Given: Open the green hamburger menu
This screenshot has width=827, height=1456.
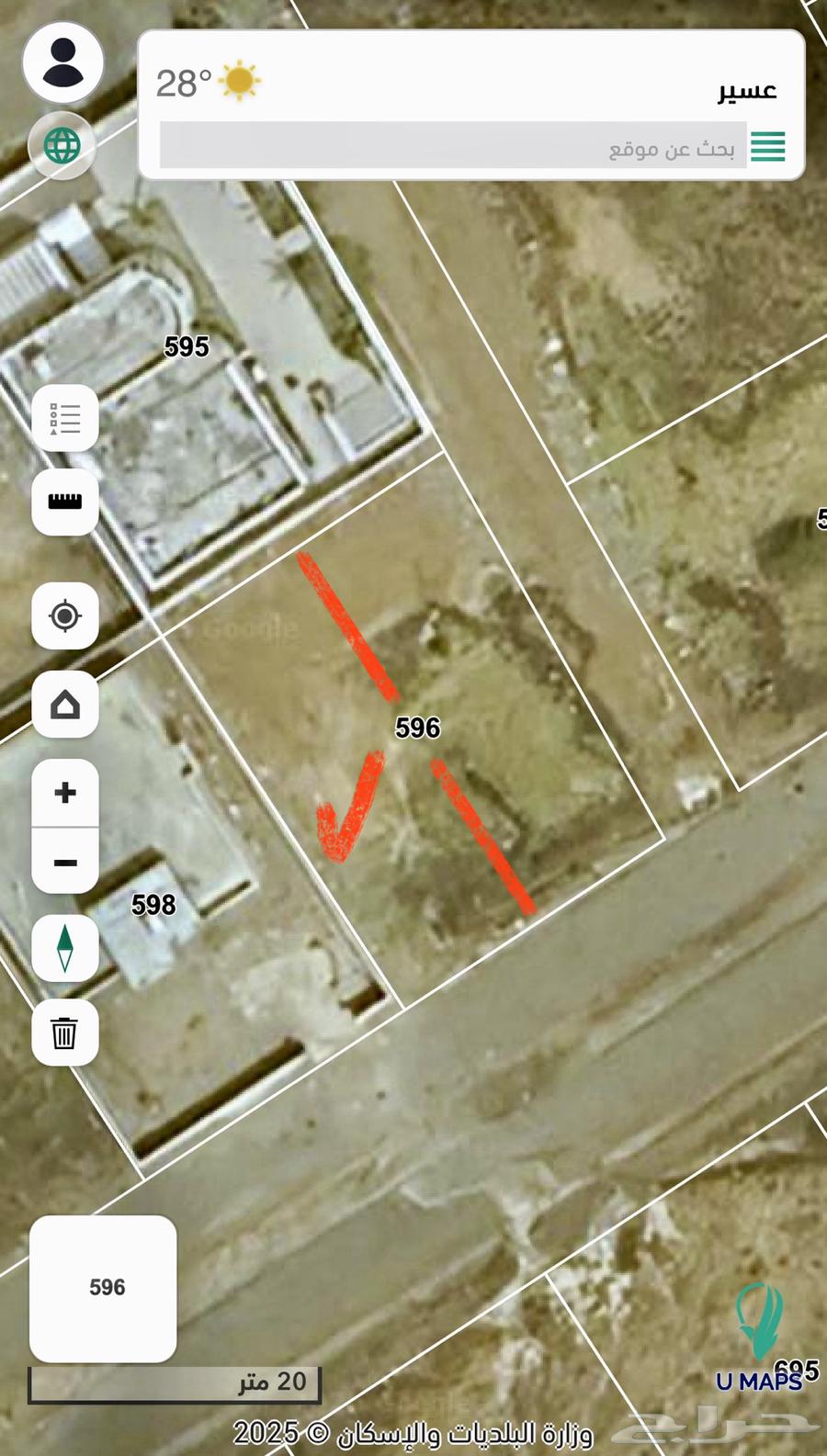Looking at the screenshot, I should click(767, 147).
